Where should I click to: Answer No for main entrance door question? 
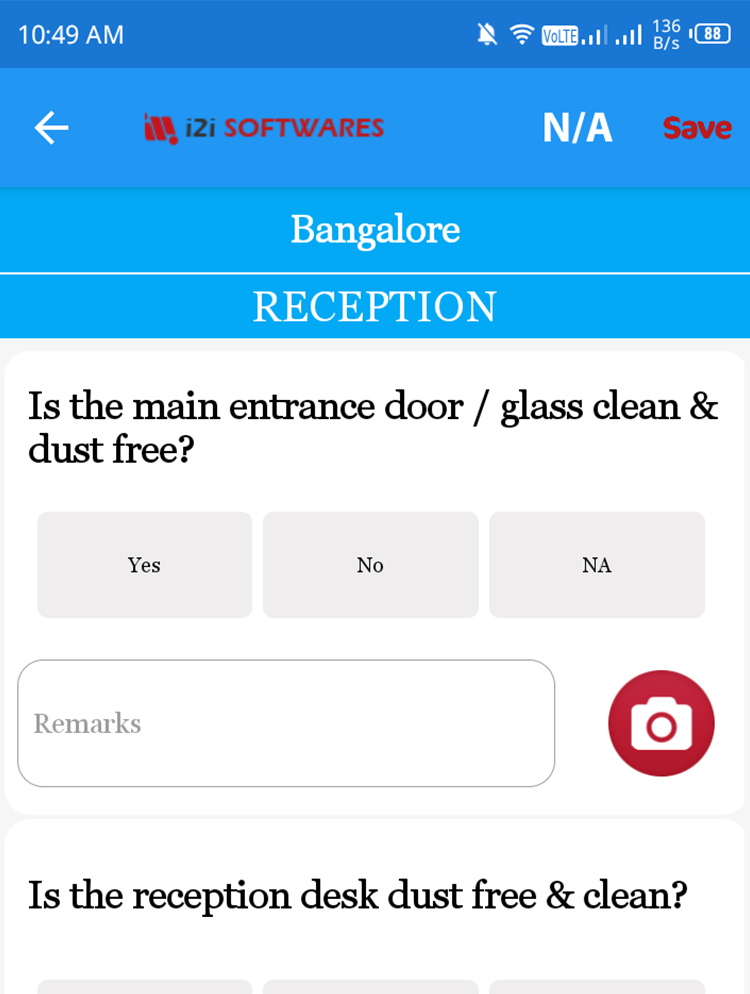(x=370, y=565)
